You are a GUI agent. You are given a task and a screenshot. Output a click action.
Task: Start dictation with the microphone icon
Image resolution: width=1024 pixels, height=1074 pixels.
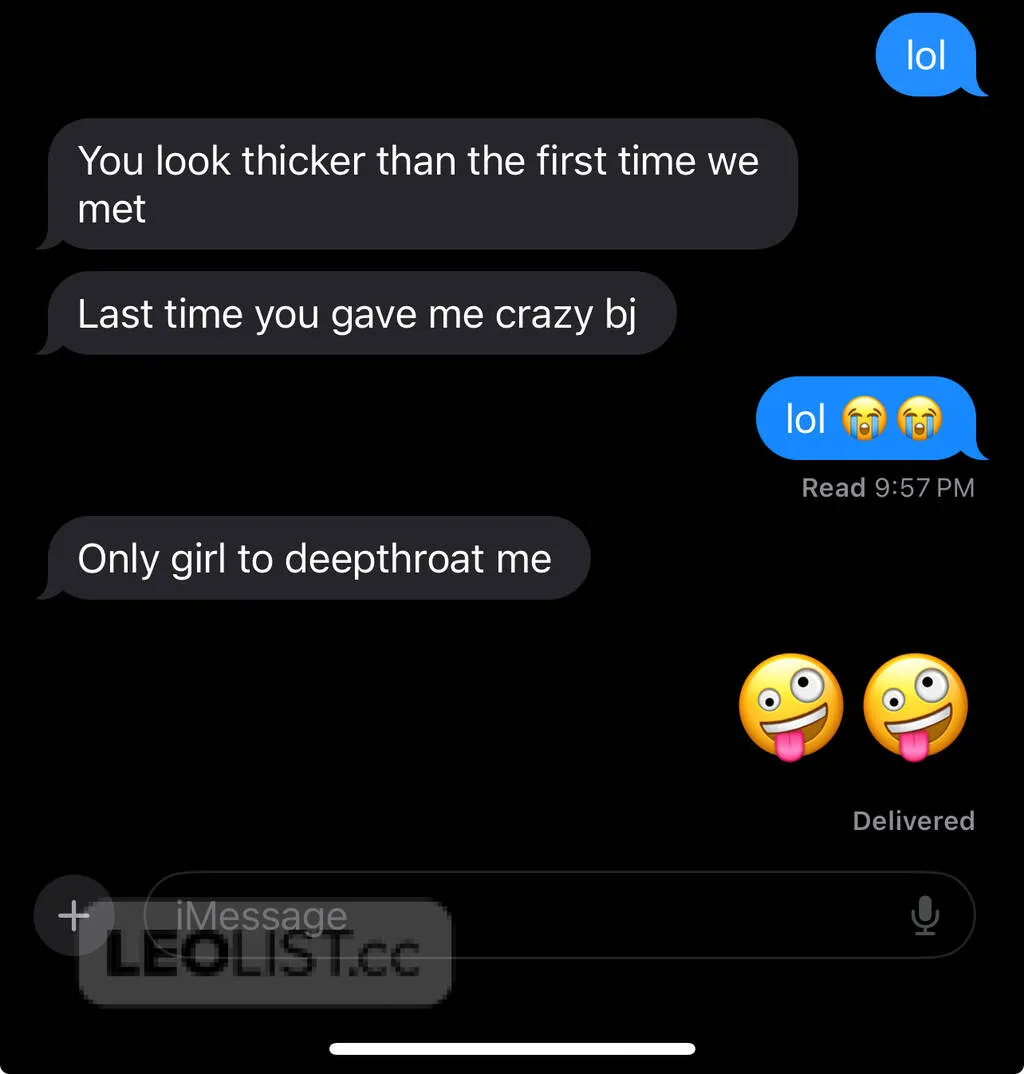(926, 915)
